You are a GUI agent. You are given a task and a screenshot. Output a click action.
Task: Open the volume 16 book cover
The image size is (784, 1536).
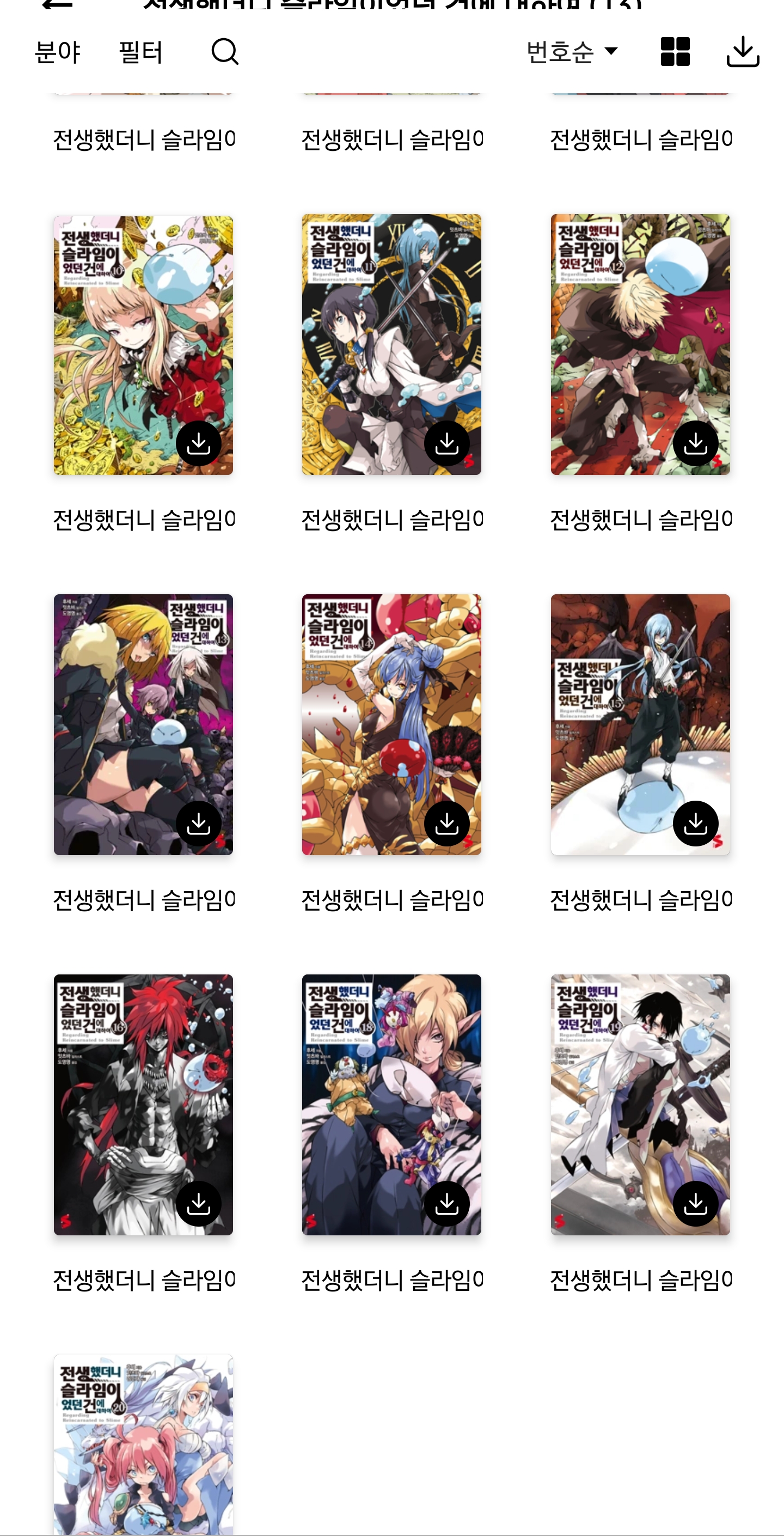coord(143,1105)
